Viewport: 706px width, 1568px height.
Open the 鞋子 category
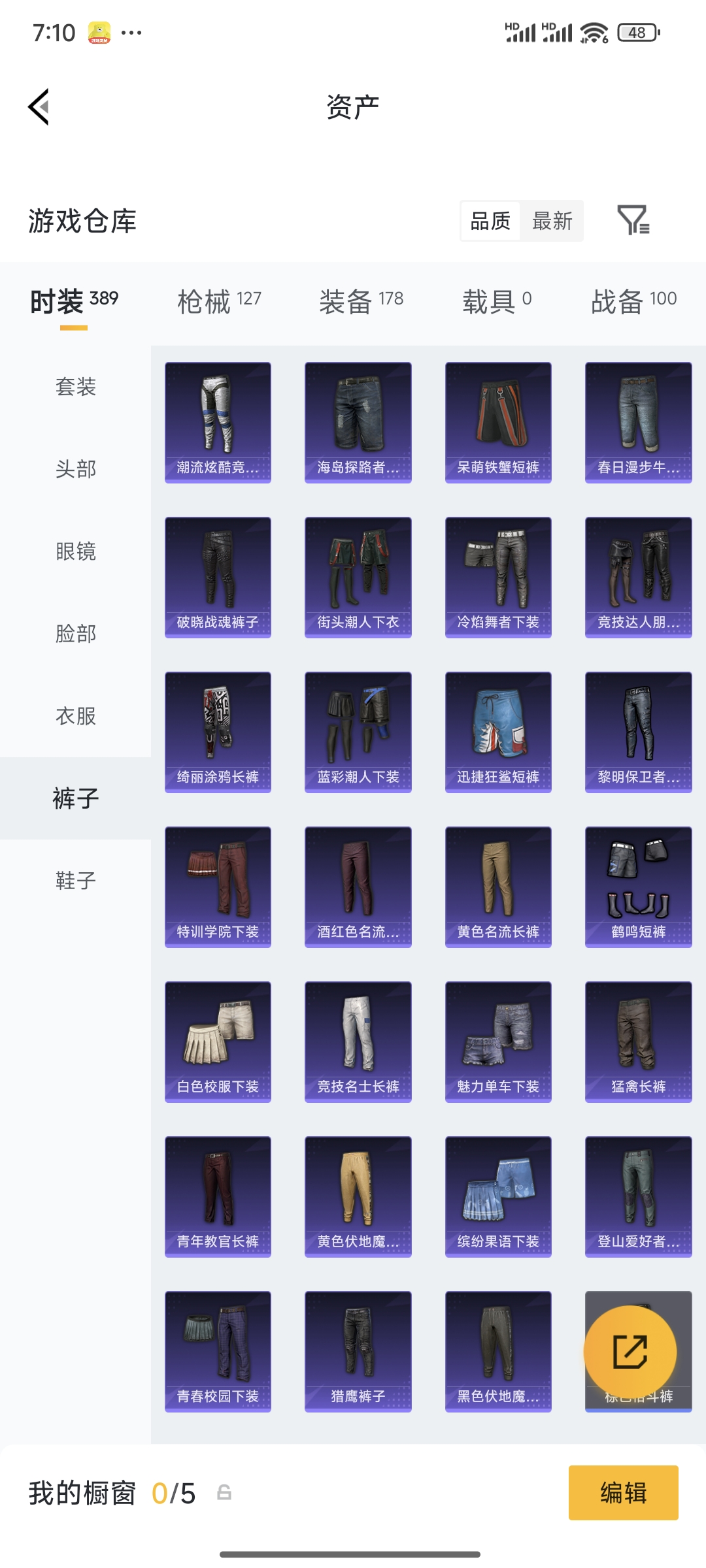(75, 881)
